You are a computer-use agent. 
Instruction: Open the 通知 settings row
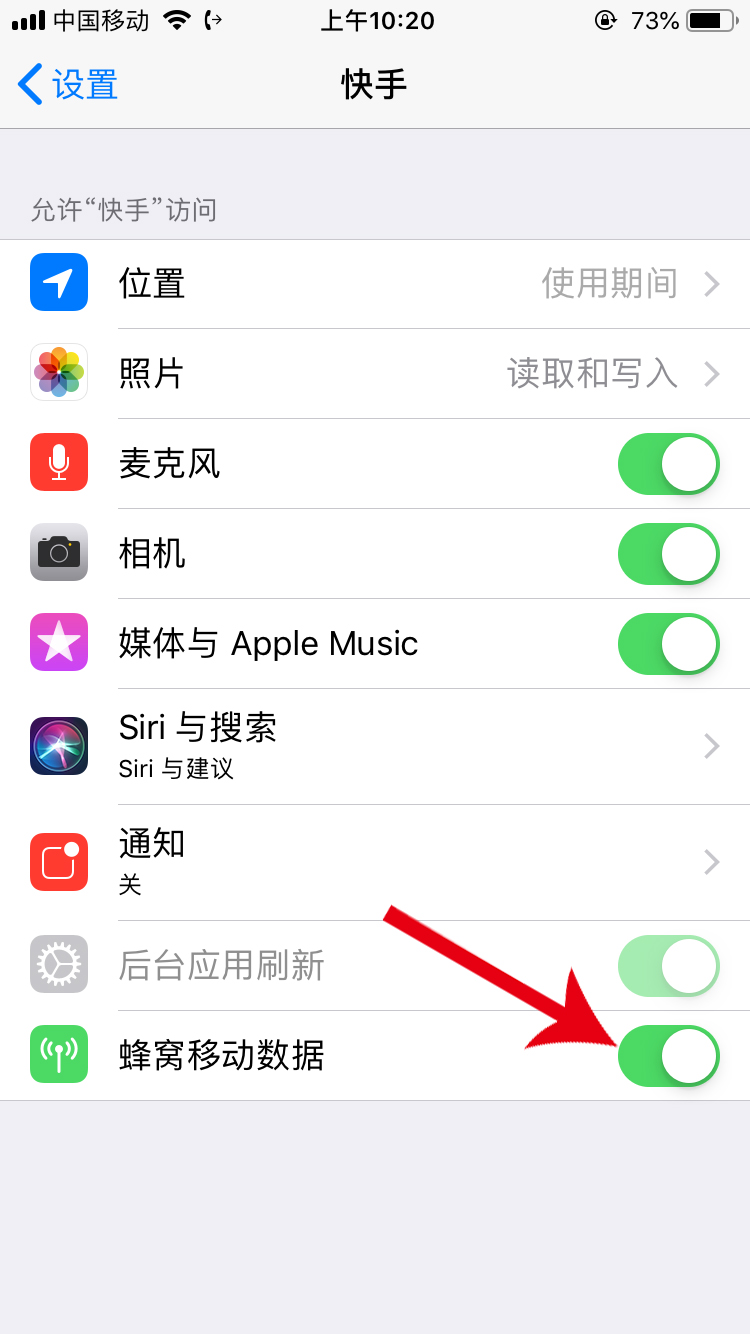click(400, 862)
